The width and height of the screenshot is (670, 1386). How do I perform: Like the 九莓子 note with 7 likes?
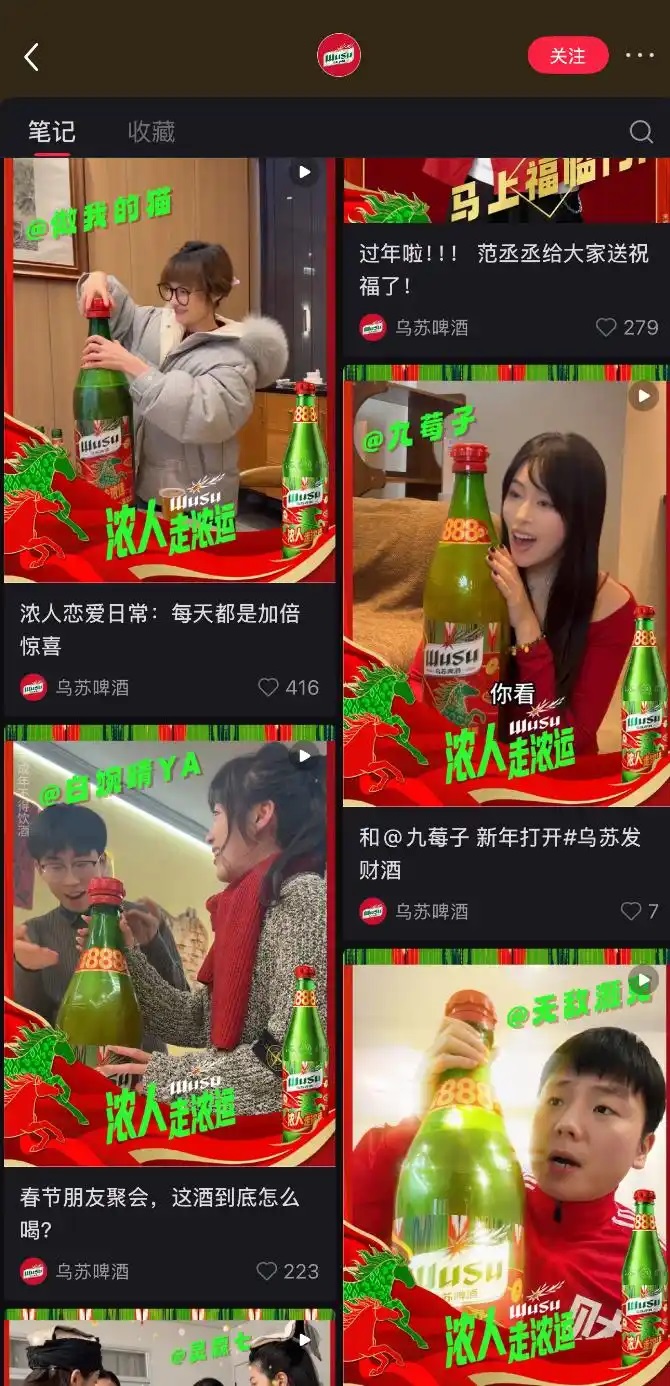(631, 911)
